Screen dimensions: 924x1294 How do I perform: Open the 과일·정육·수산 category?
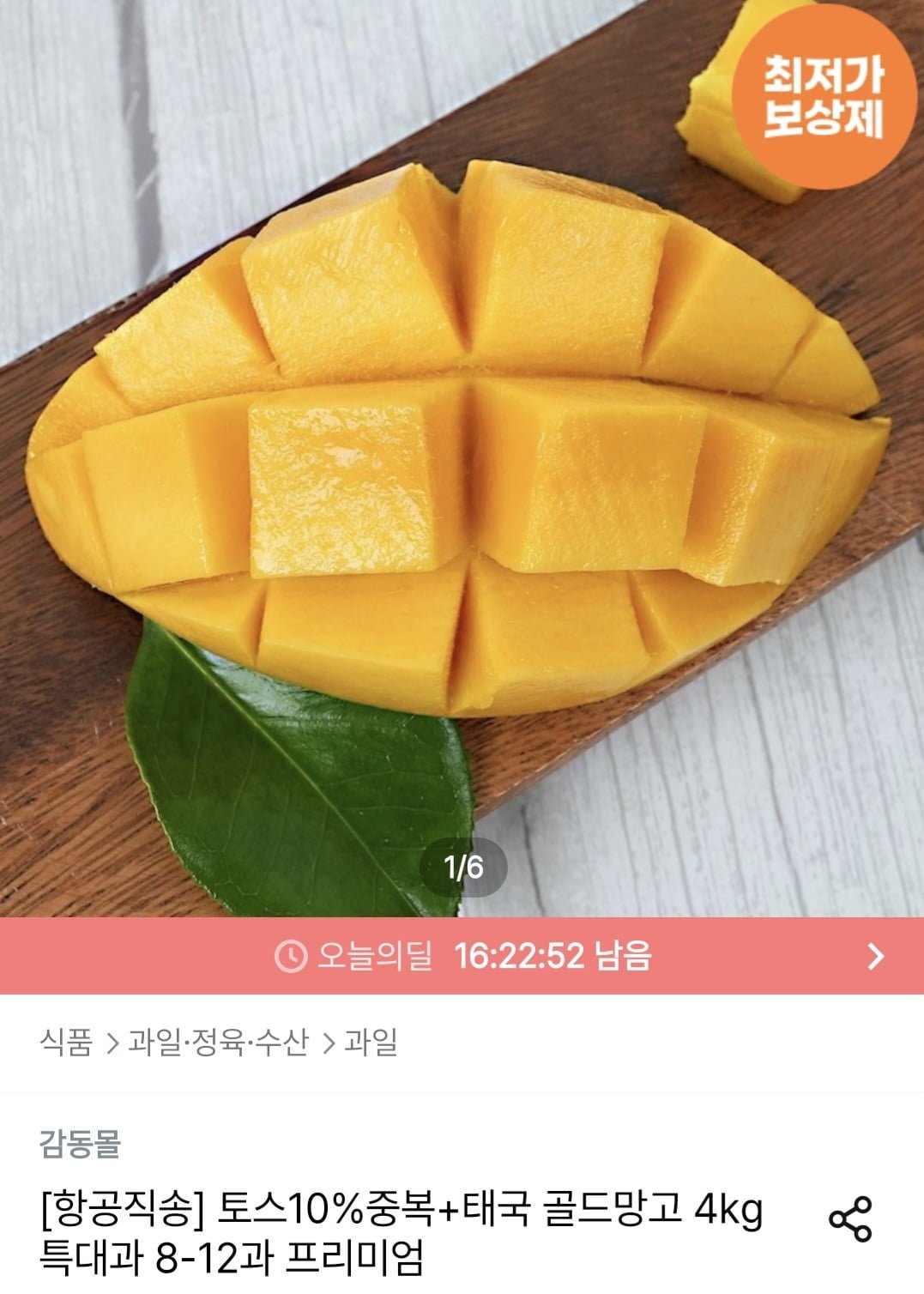pos(218,1043)
